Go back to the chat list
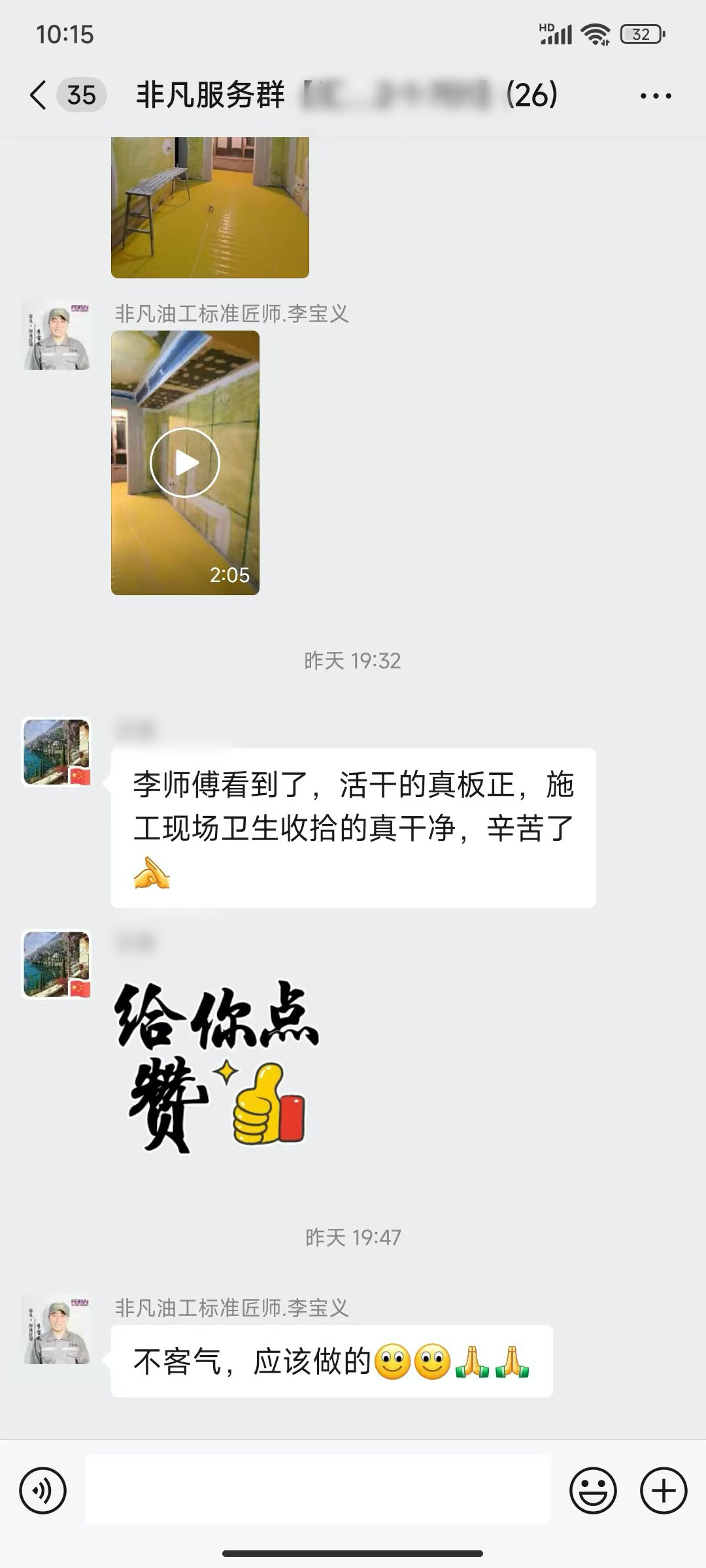 pos(39,95)
